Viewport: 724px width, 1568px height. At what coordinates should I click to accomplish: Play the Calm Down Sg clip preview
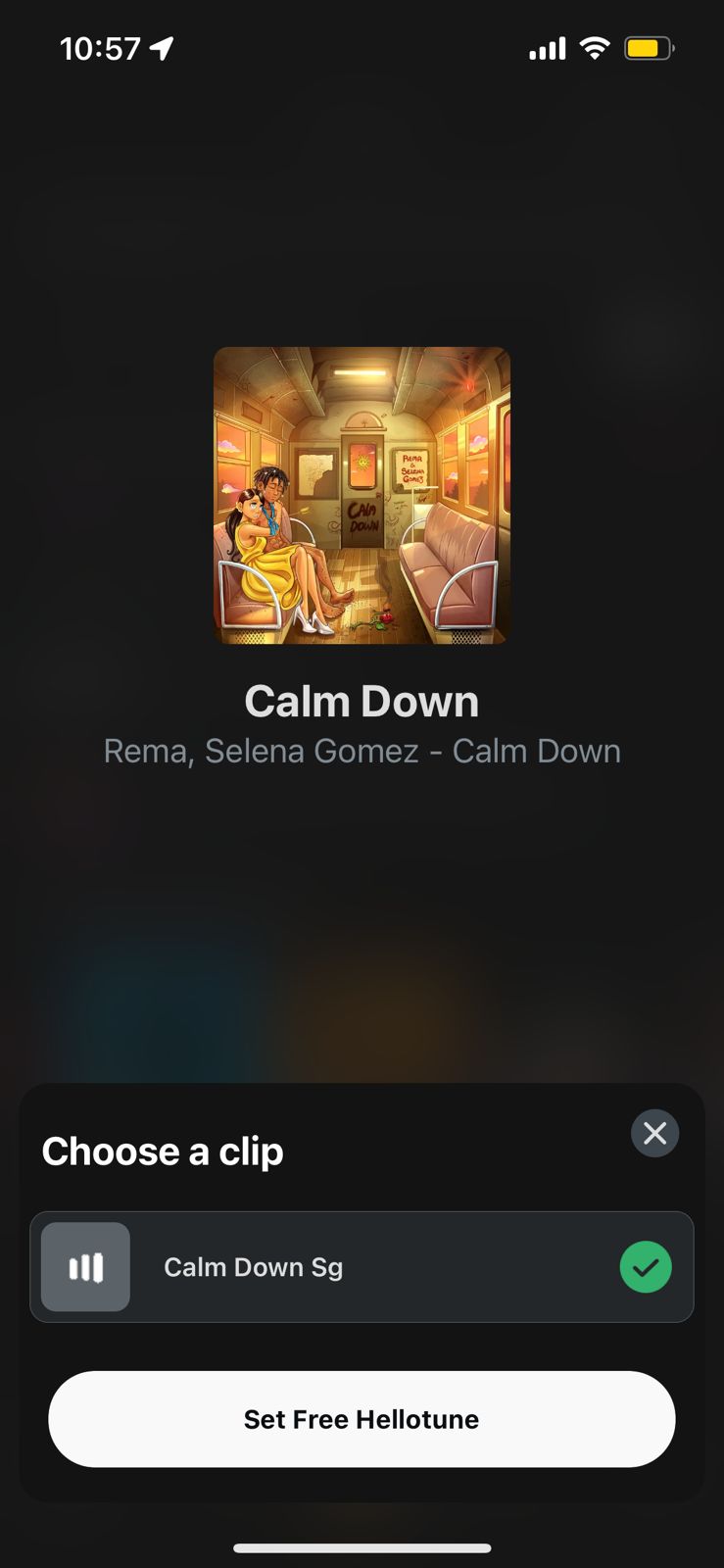coord(85,1267)
